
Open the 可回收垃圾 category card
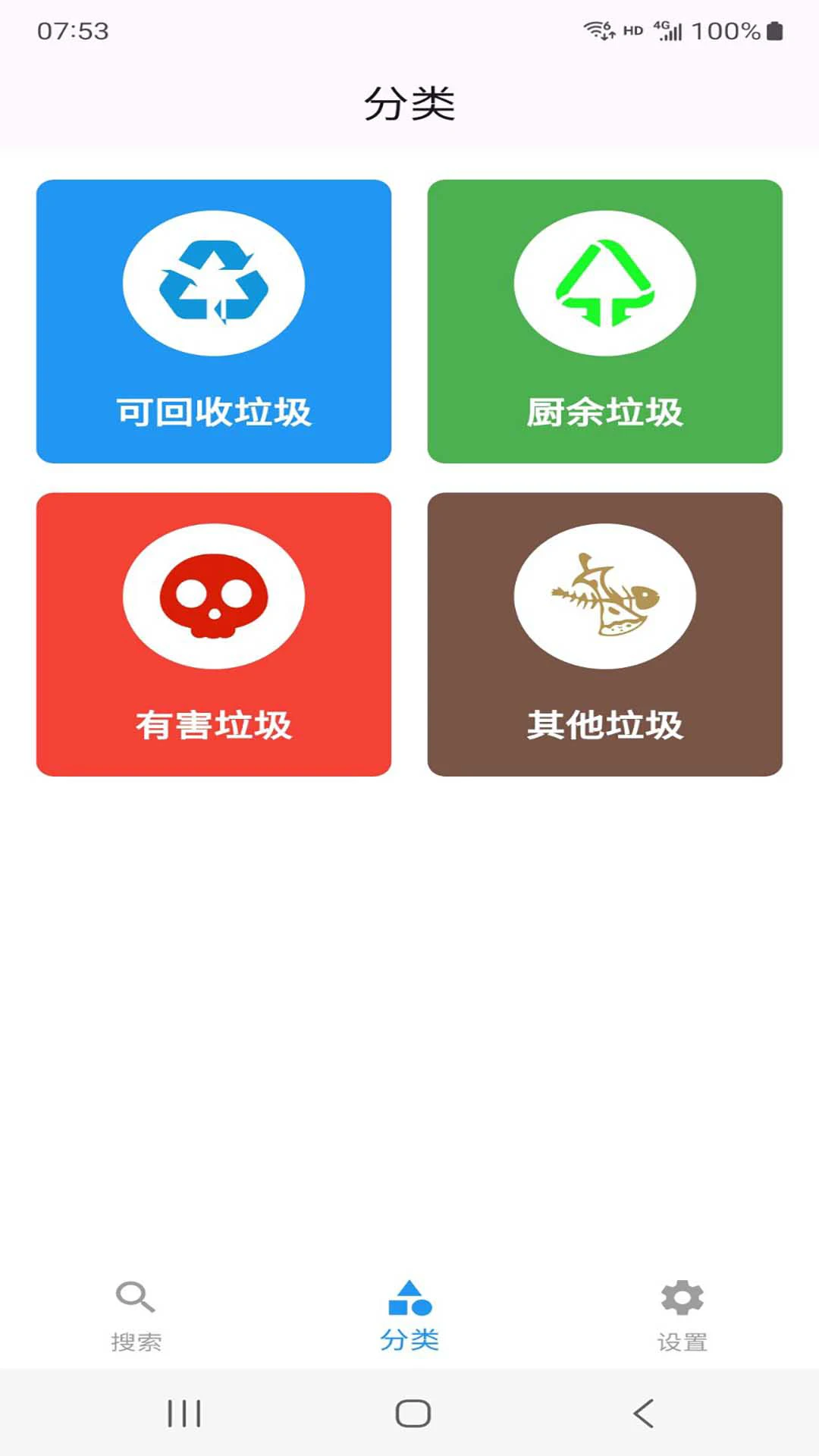[213, 318]
